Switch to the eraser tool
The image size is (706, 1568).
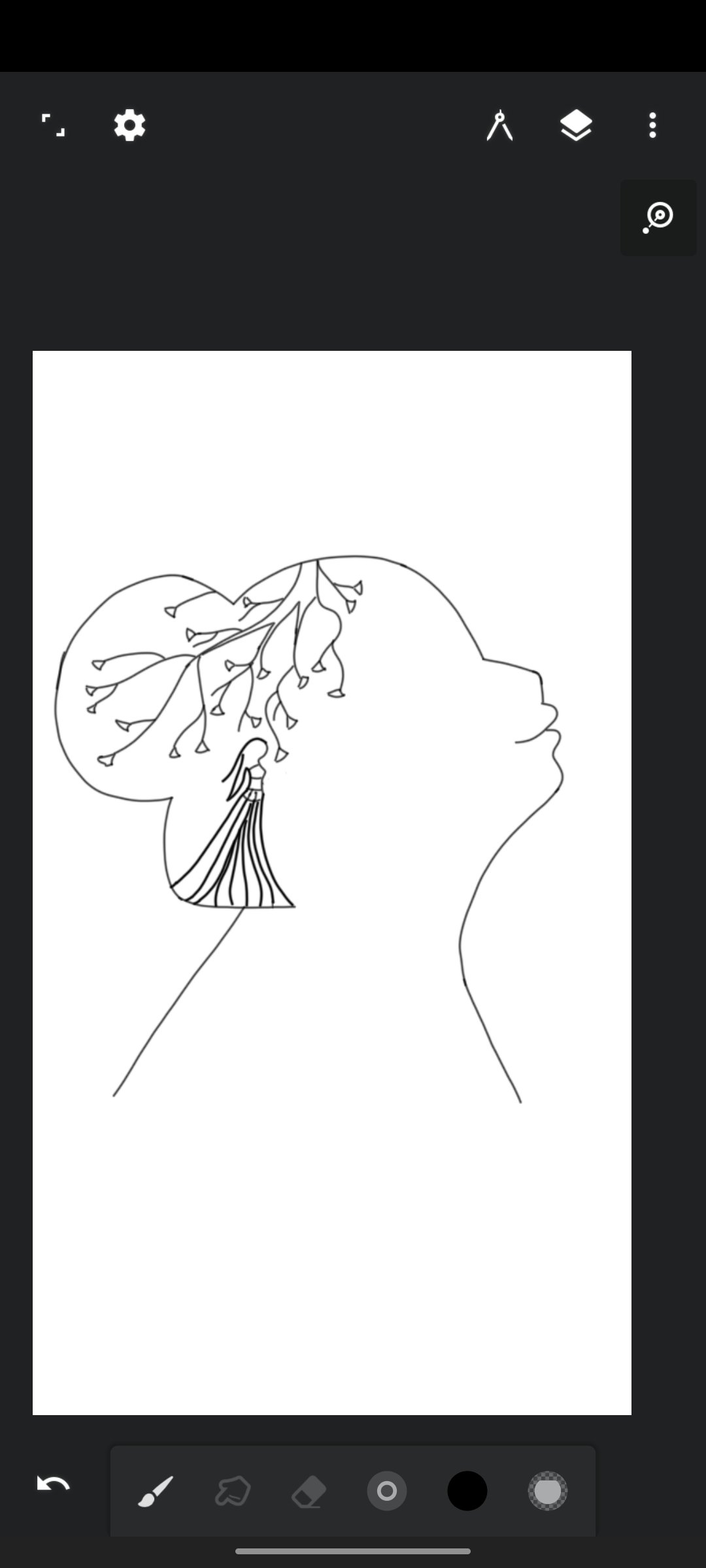point(309,1491)
